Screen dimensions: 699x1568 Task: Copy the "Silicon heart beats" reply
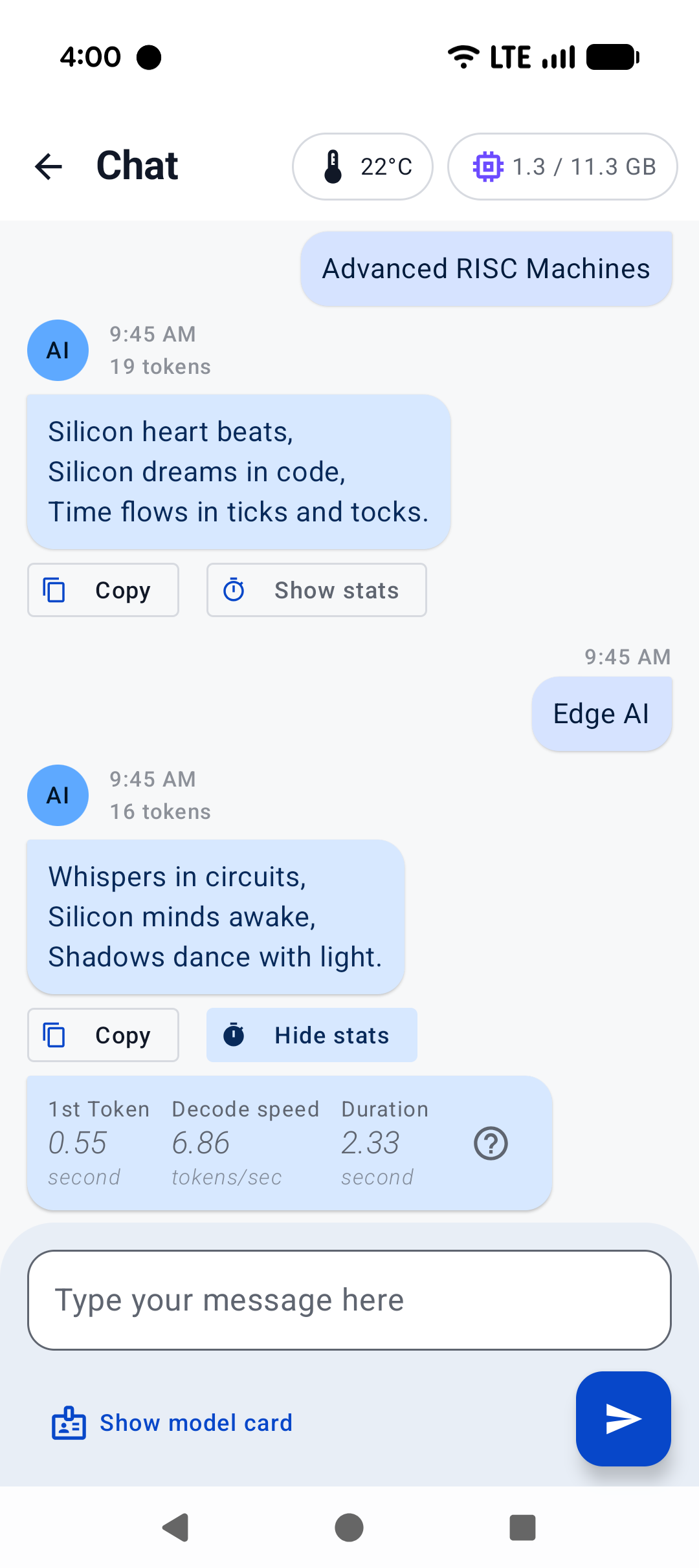(x=103, y=590)
